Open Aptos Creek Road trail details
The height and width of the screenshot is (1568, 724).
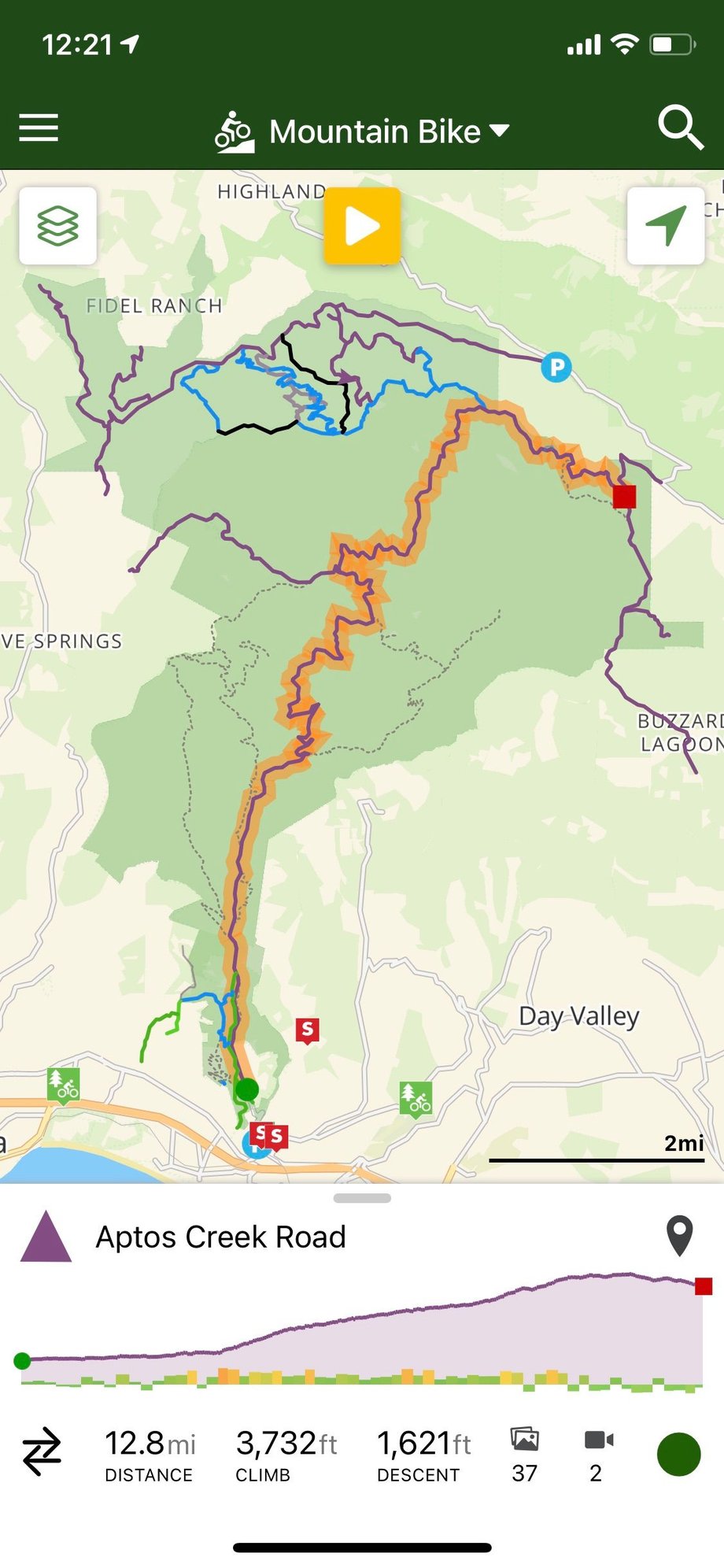(220, 1237)
